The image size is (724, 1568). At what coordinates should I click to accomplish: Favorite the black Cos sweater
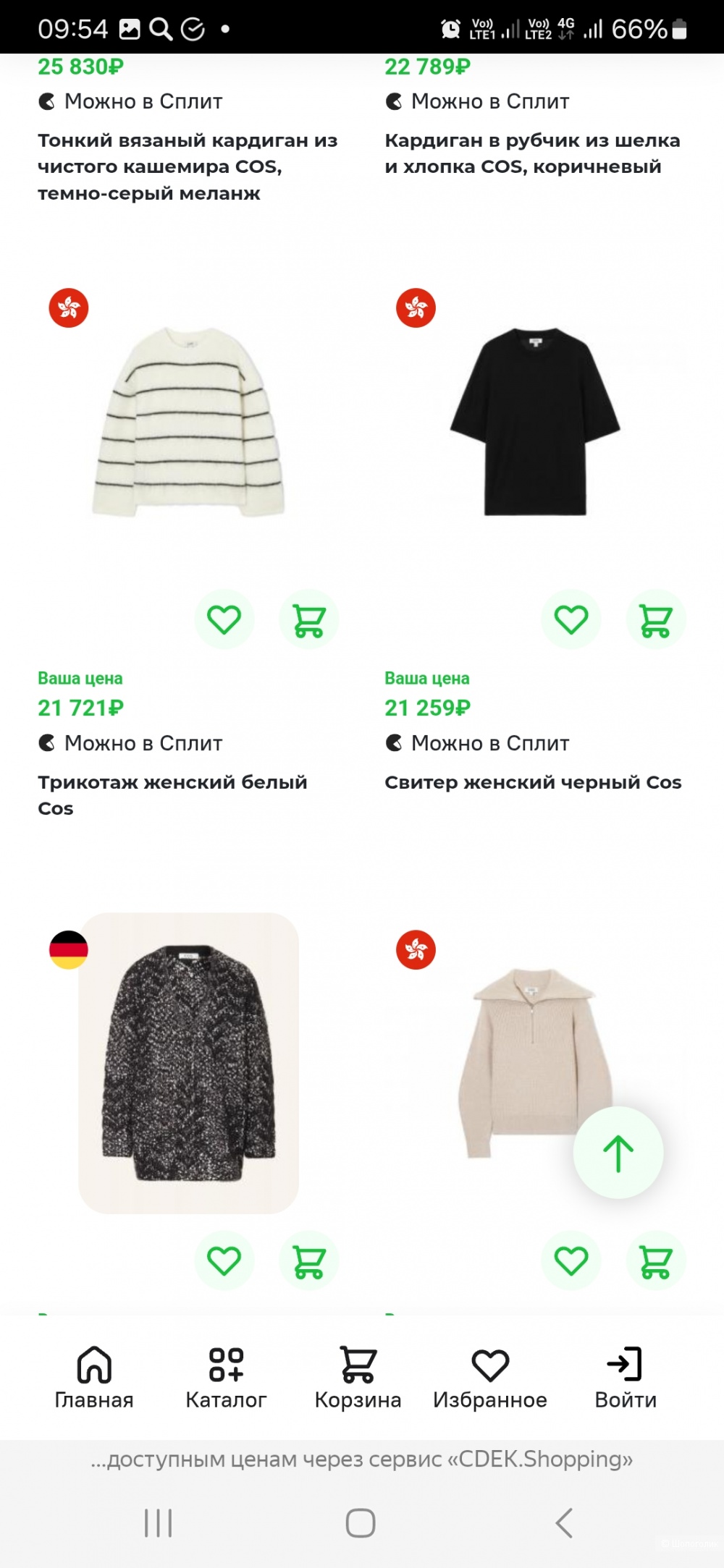(x=571, y=619)
